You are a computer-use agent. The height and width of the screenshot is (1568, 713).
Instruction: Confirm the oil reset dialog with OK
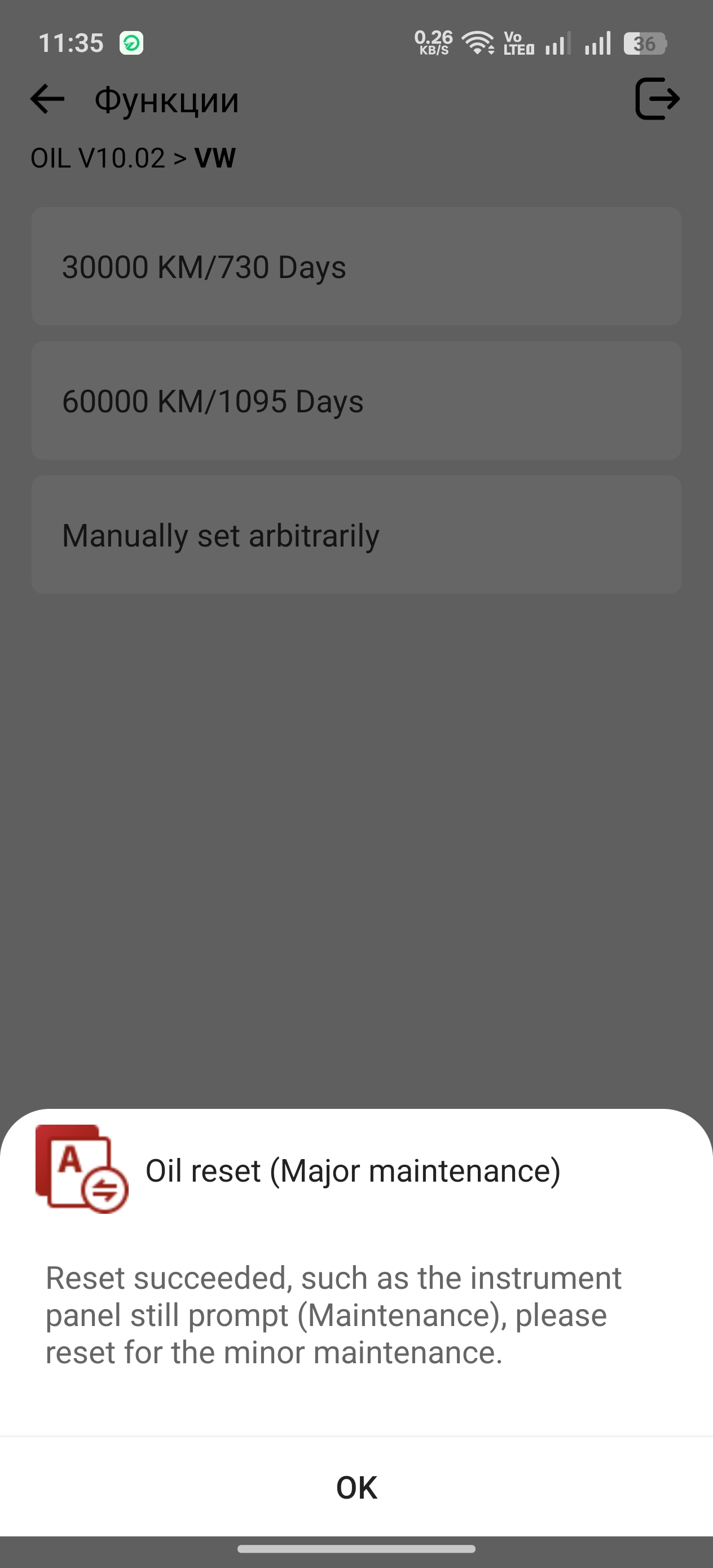coord(356,1487)
